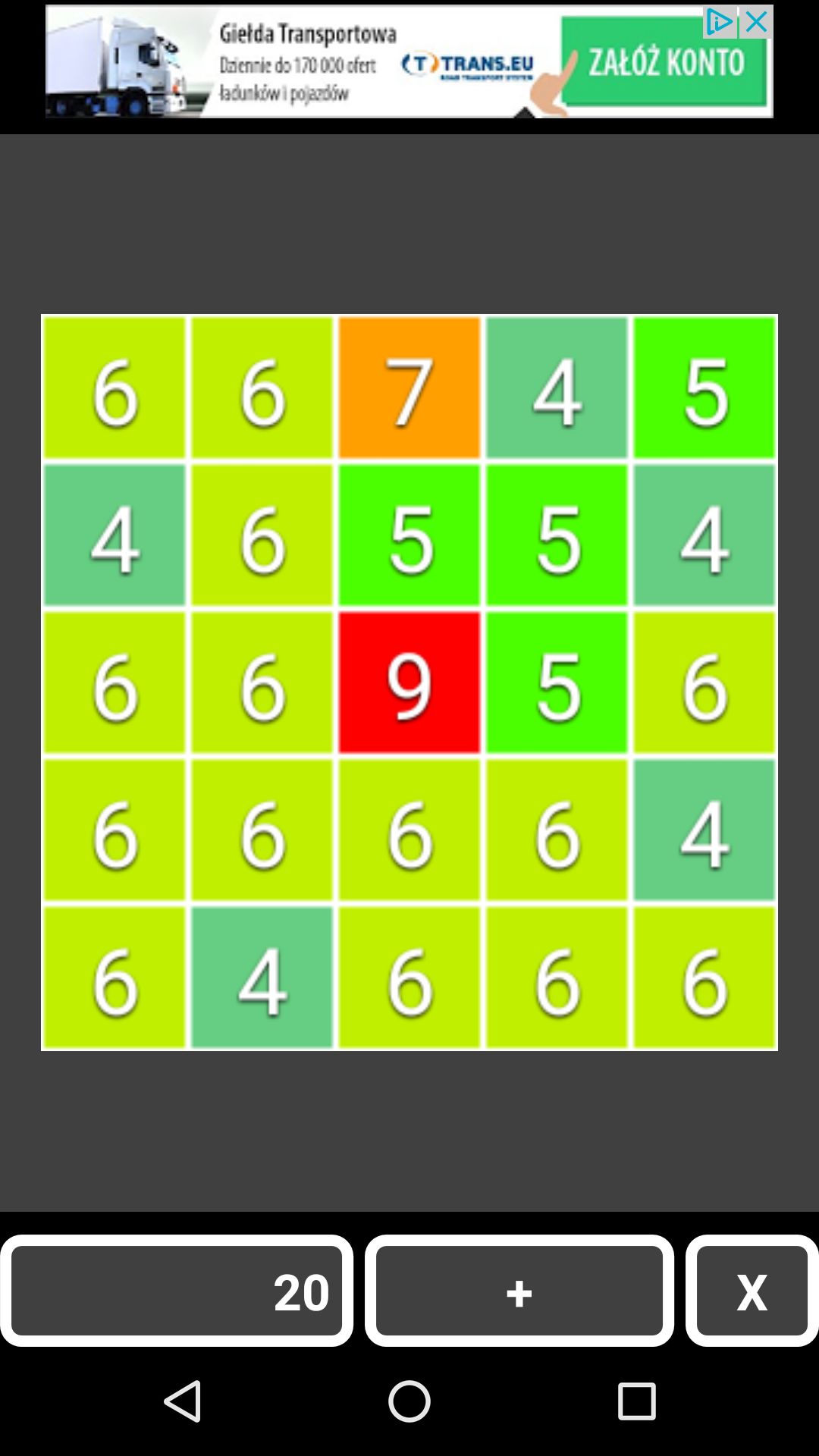
Task: Tap the red 9 tile
Action: pos(409,682)
